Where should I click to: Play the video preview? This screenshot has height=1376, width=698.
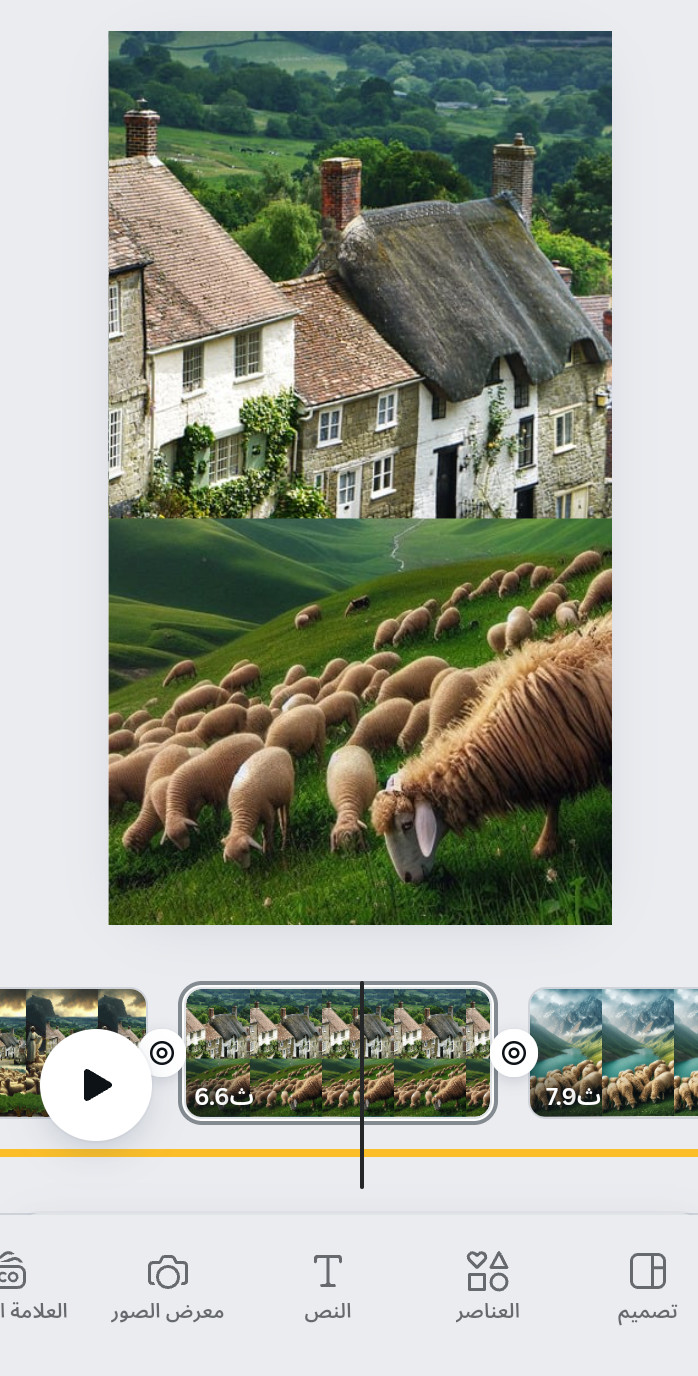[96, 1085]
